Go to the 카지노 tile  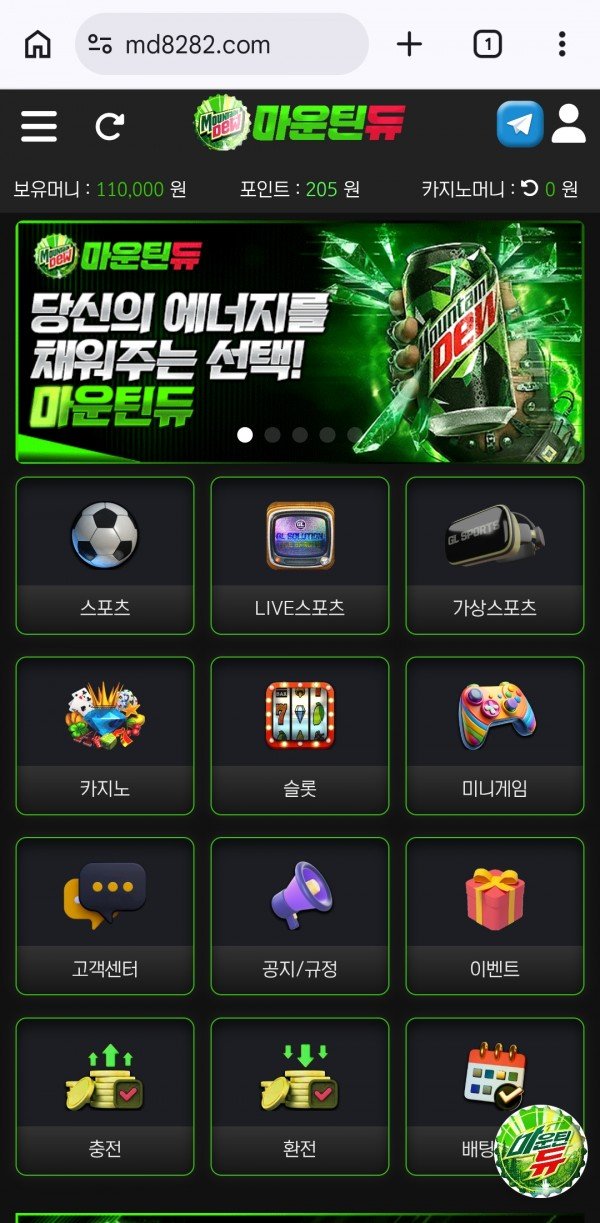coord(105,735)
